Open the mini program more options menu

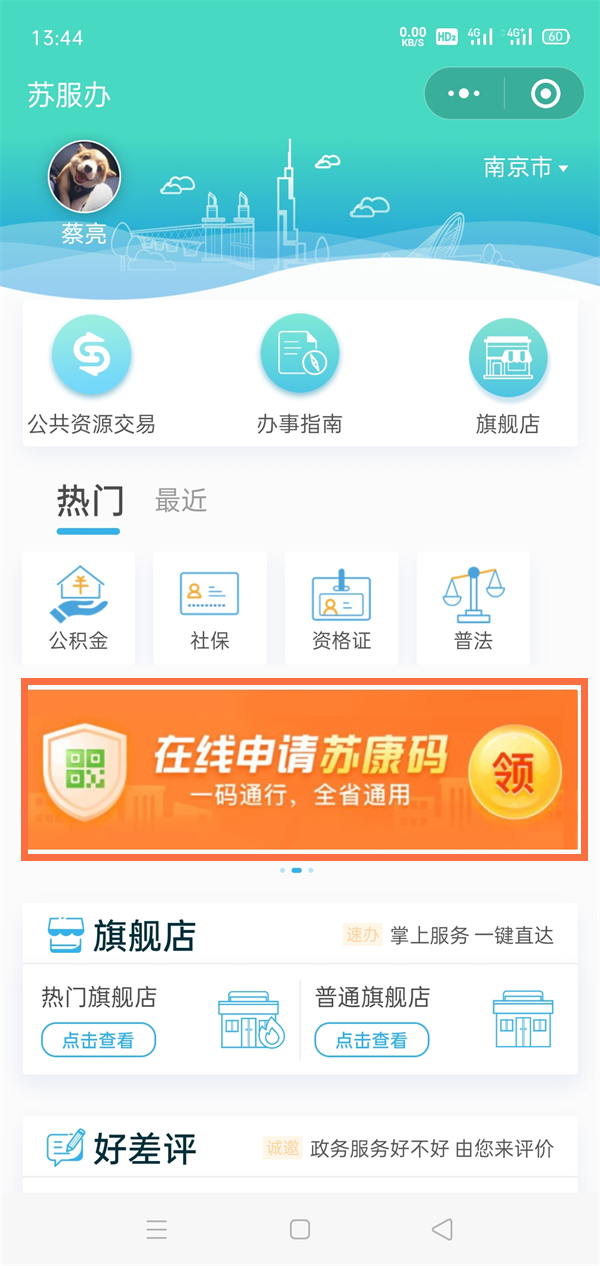464,94
